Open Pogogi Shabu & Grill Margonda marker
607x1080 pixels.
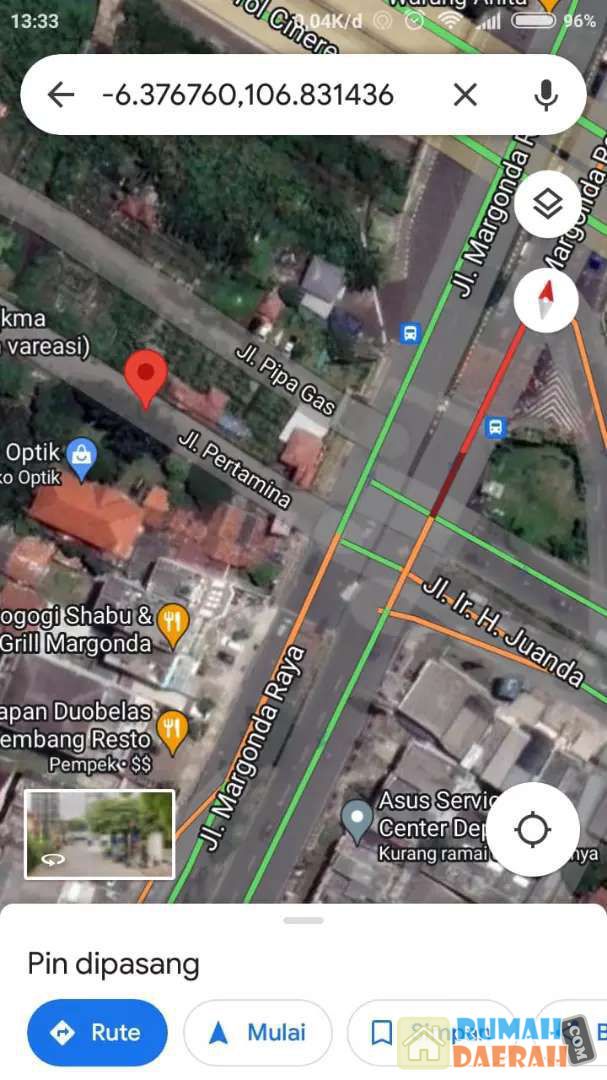coord(174,626)
